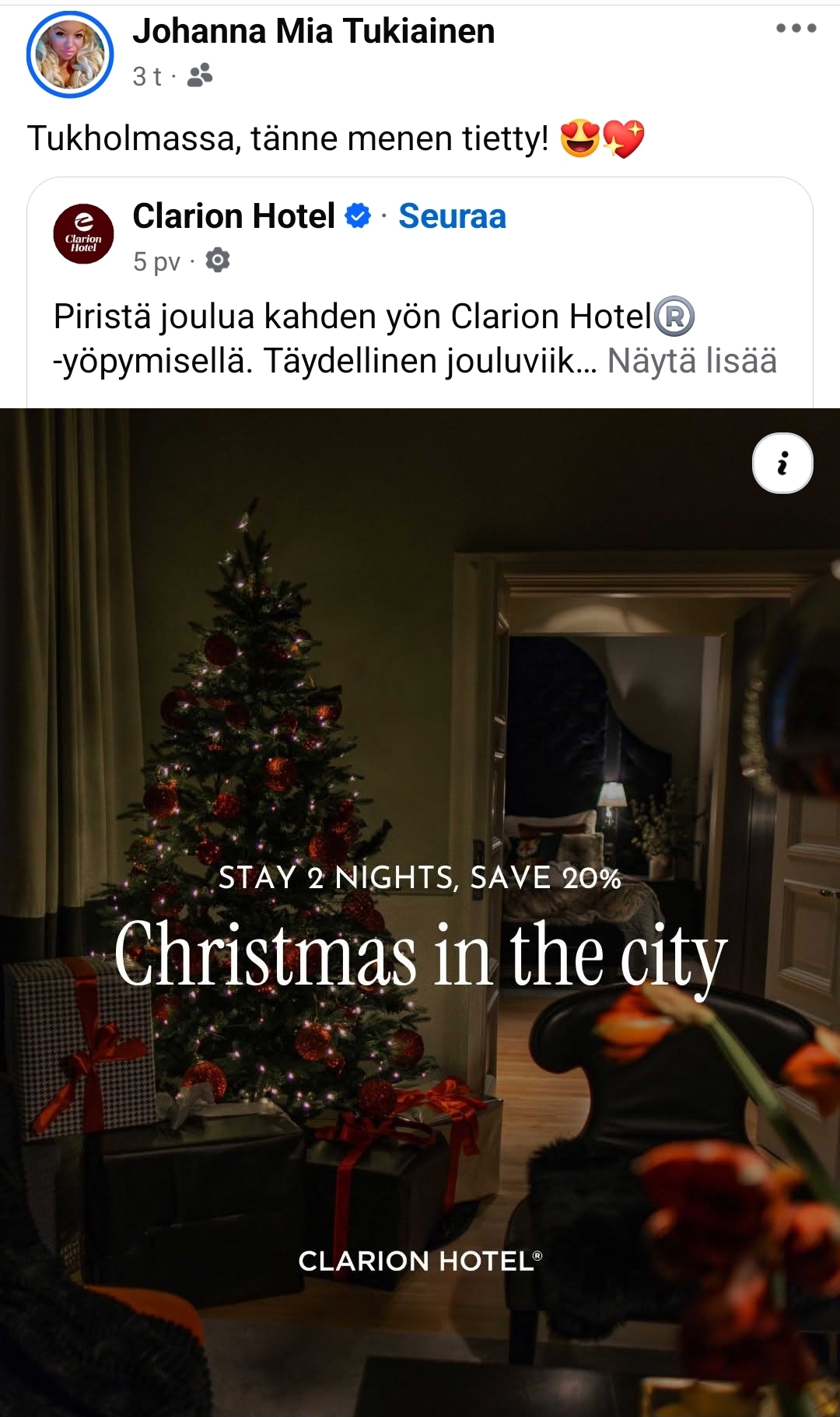
Task: Open the post's three-dot overflow menu
Action: (796, 29)
